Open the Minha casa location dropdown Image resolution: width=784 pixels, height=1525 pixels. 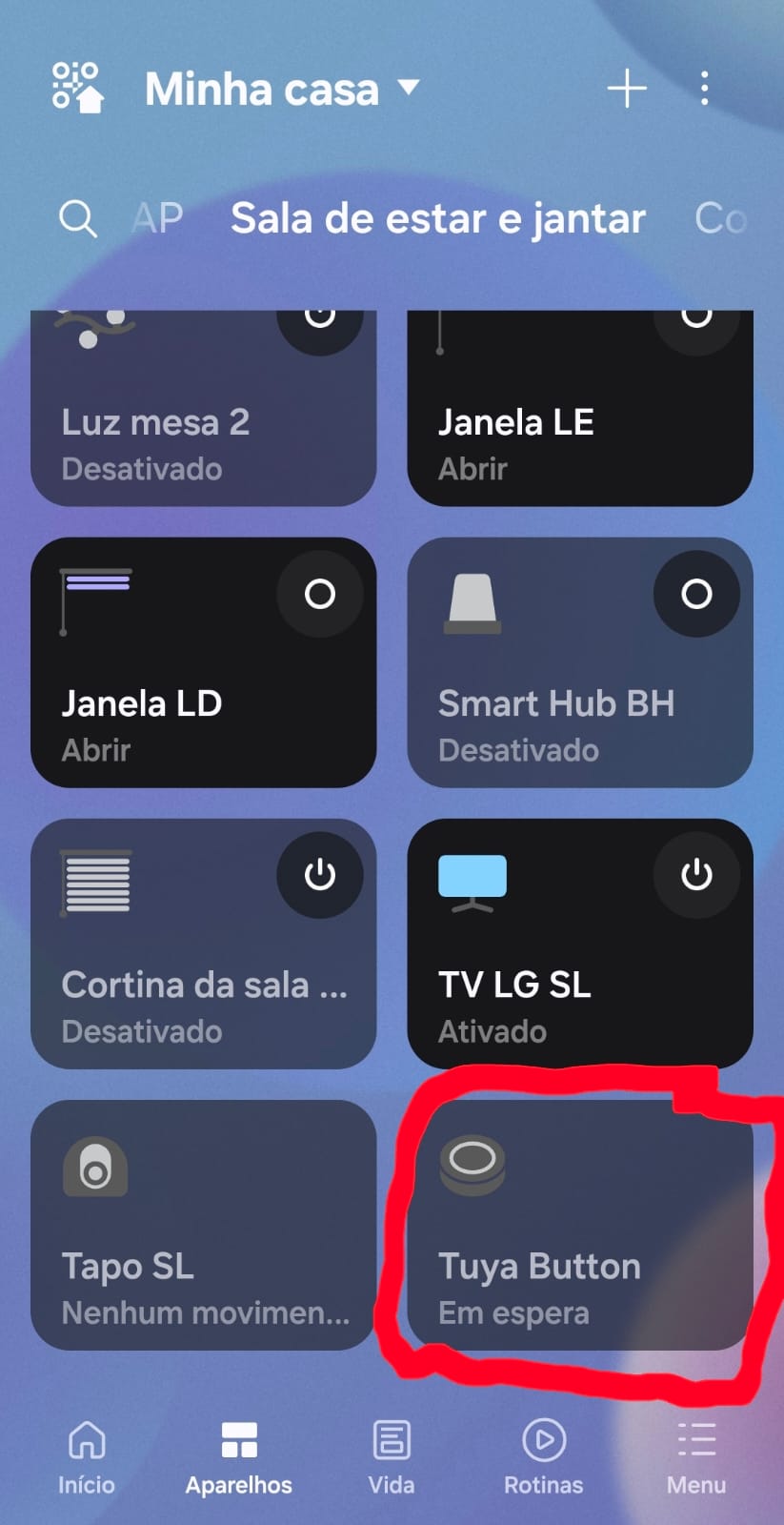282,89
